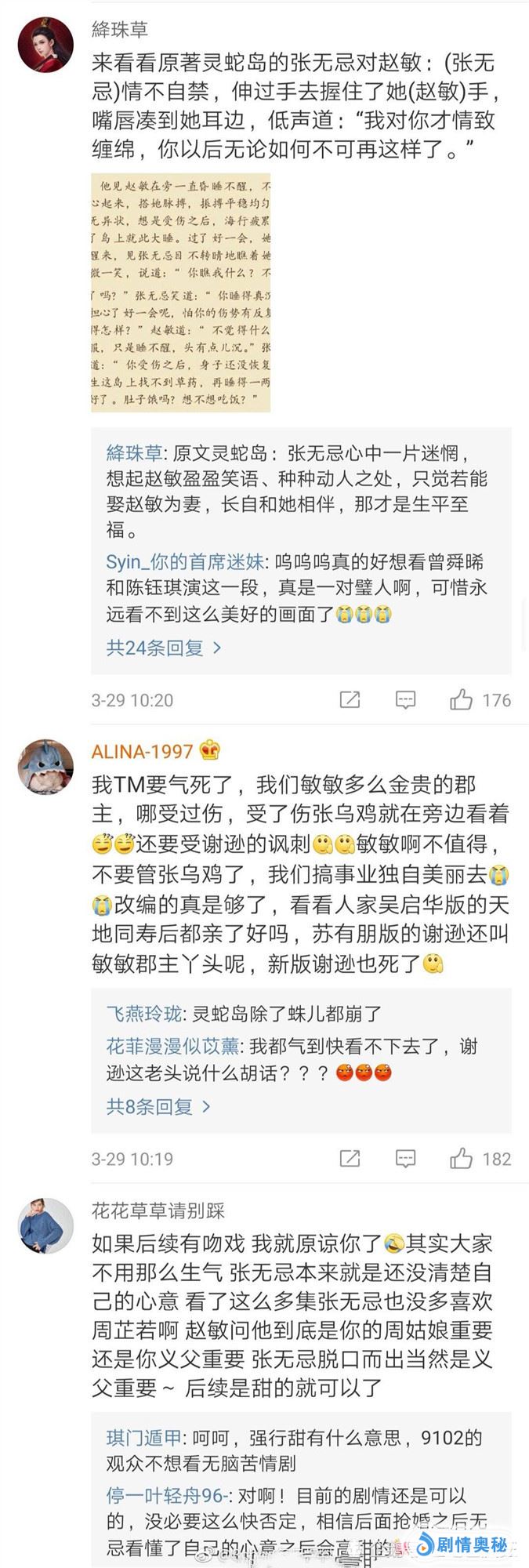Reply to the comment posted at 3-29 10:20
Image resolution: width=529 pixels, height=1568 pixels.
(x=405, y=700)
